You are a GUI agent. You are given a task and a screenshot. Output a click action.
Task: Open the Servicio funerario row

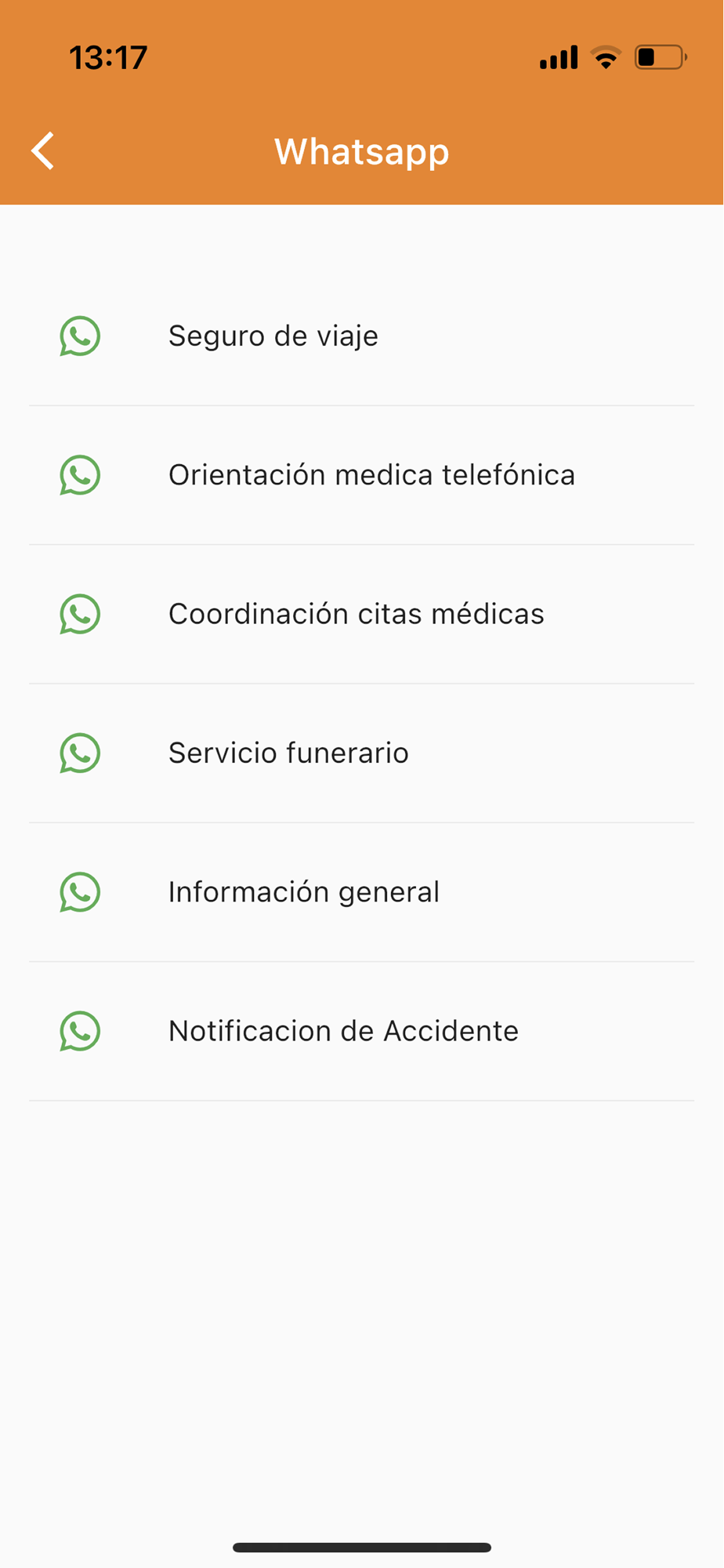pyautogui.click(x=362, y=753)
